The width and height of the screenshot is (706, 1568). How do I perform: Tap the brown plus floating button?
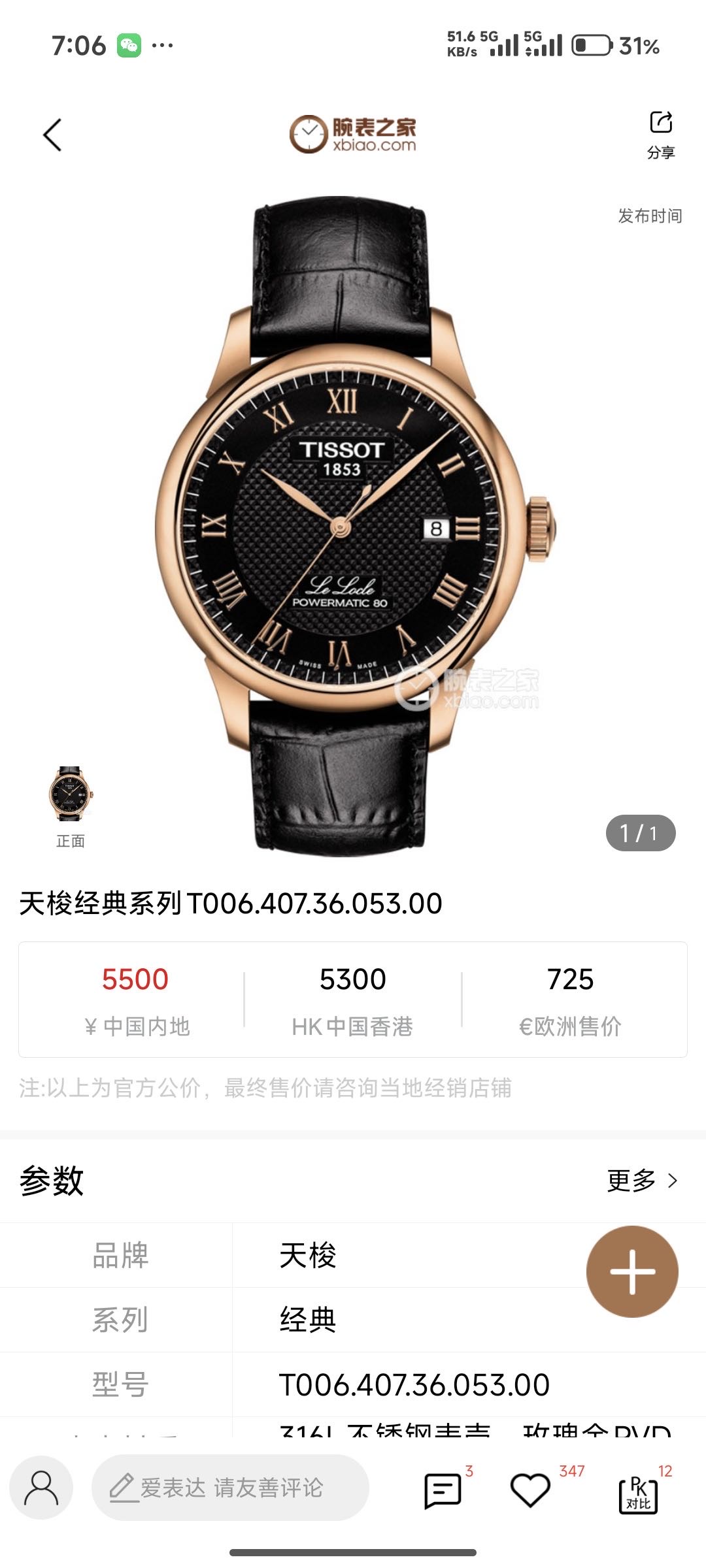632,1271
